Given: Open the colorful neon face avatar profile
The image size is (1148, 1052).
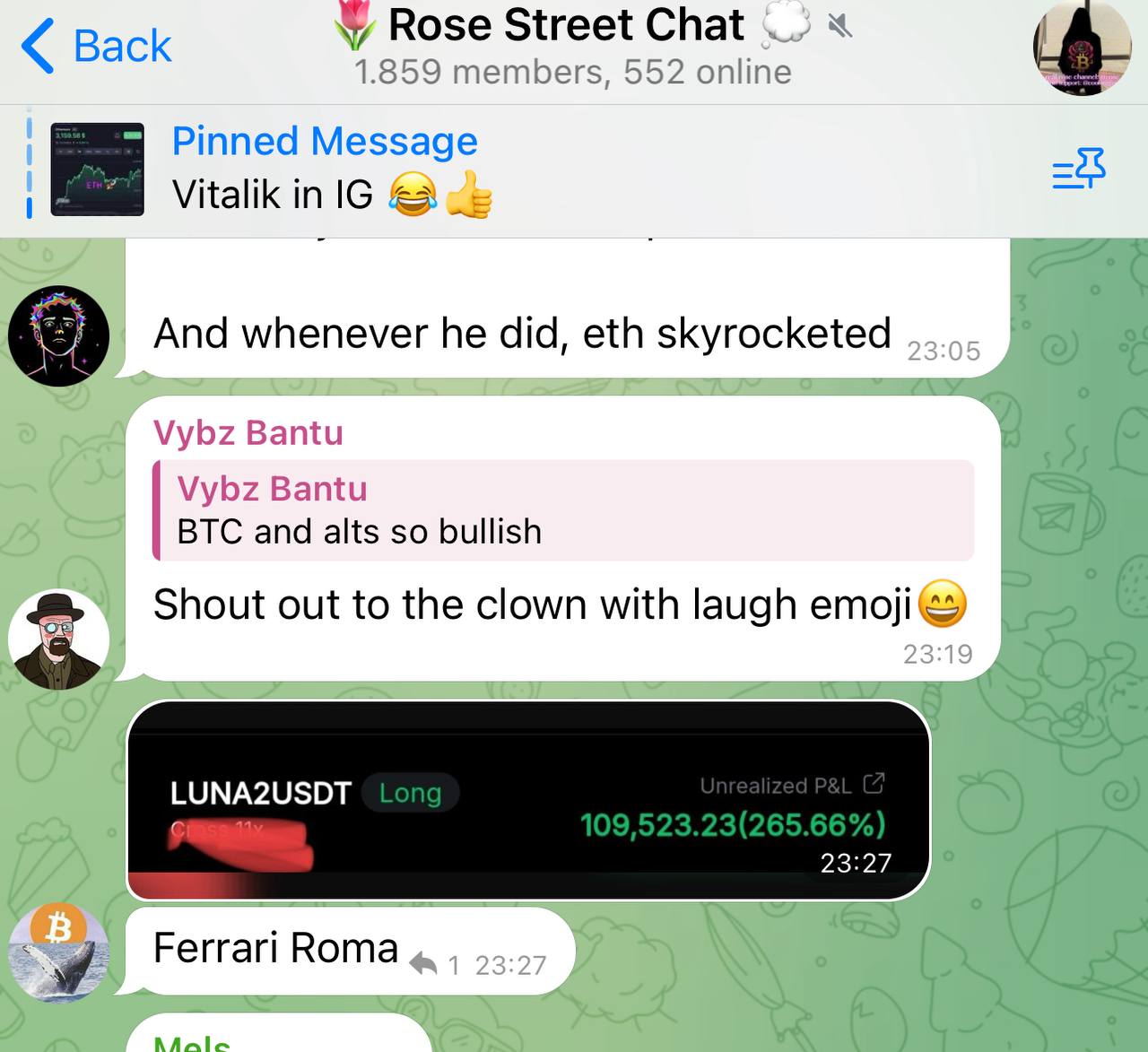Looking at the screenshot, I should (x=59, y=336).
